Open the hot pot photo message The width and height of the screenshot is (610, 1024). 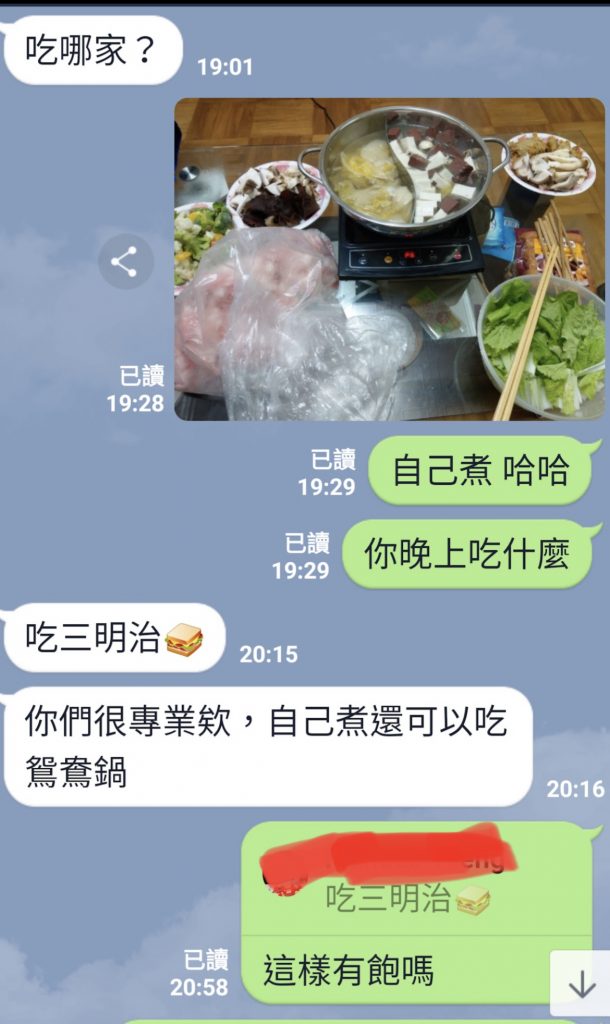coord(390,258)
